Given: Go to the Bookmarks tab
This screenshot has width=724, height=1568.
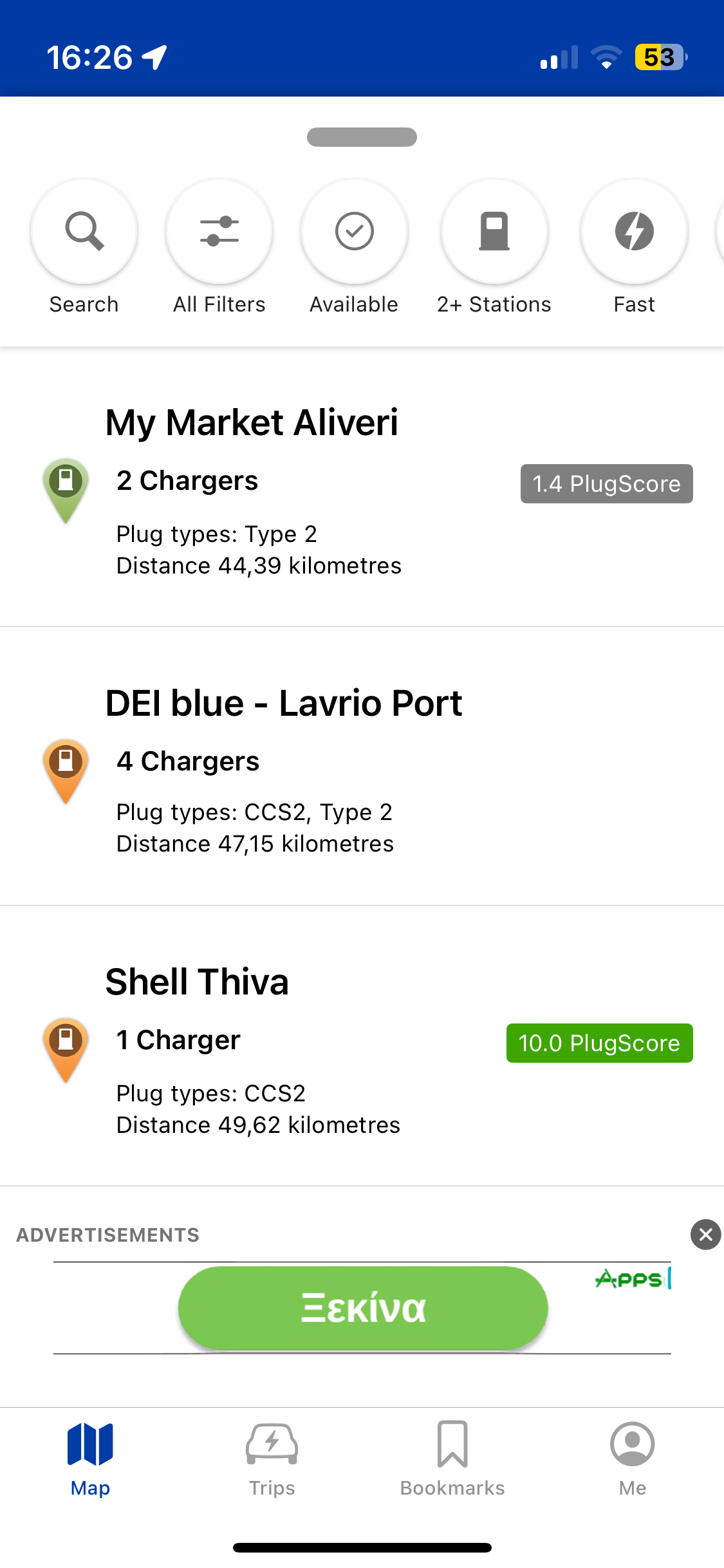Looking at the screenshot, I should [x=452, y=1459].
